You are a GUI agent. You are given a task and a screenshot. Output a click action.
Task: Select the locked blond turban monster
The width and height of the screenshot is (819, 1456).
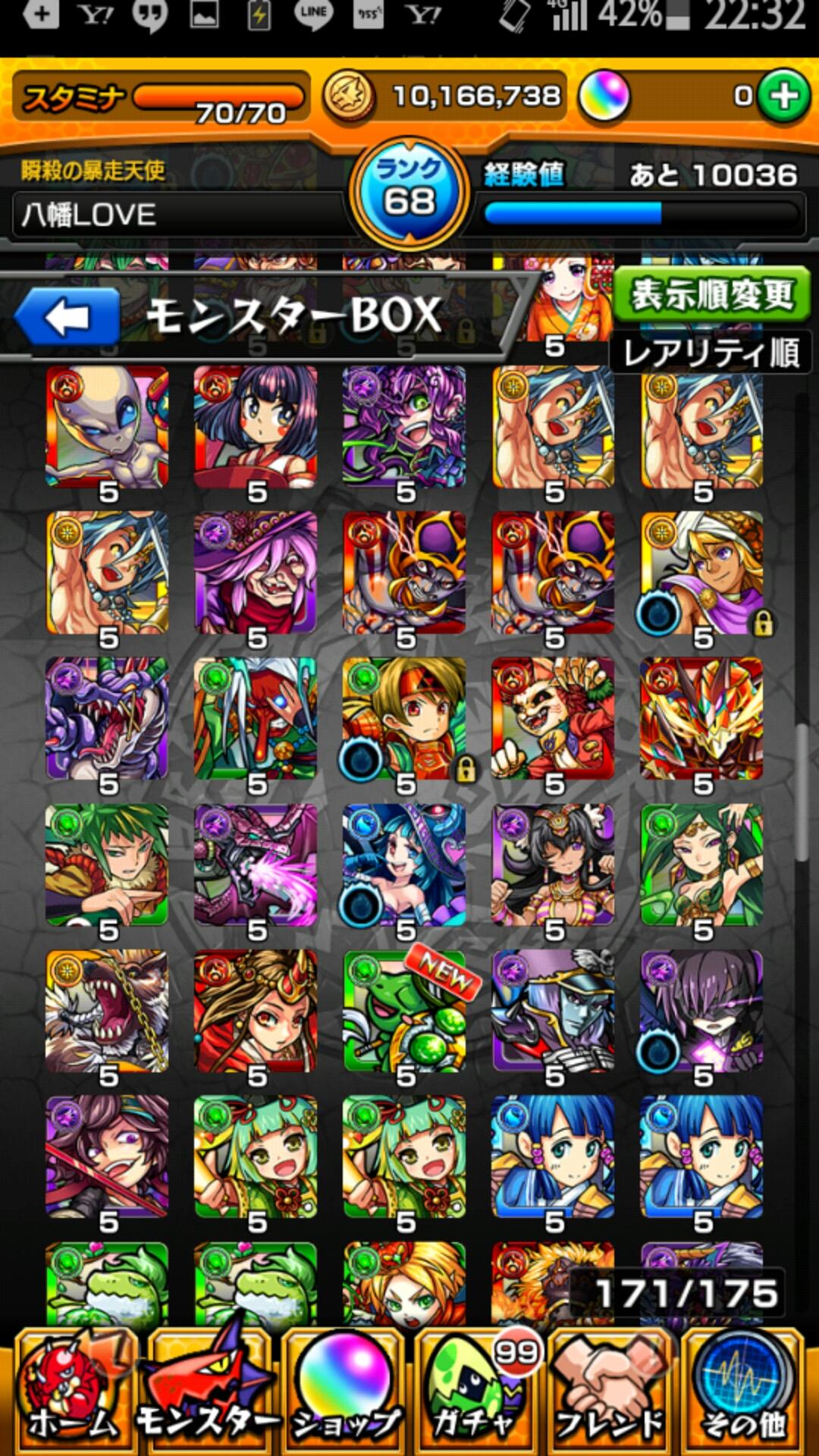(x=701, y=573)
